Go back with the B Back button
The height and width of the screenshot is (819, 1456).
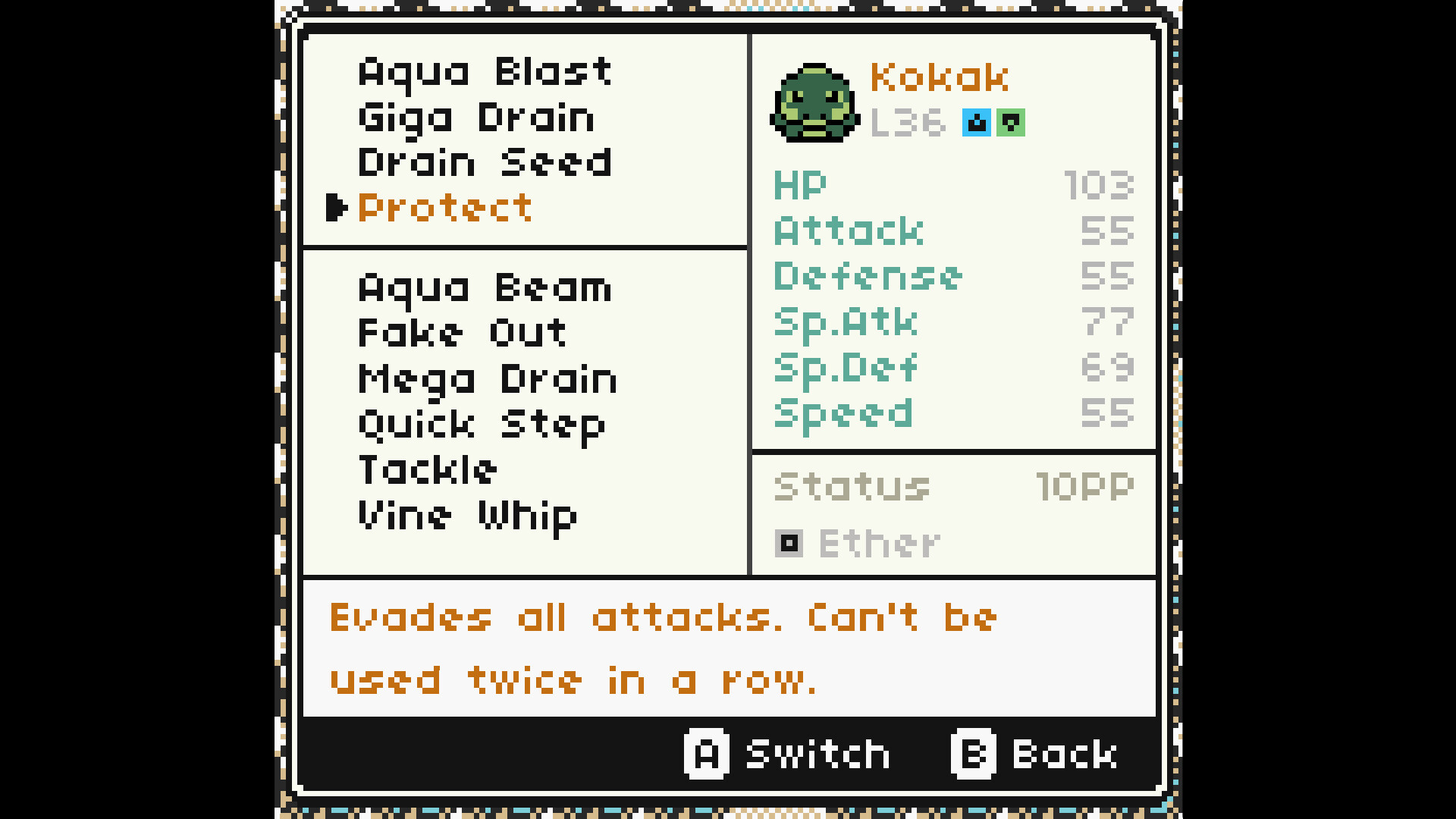pyautogui.click(x=1034, y=754)
